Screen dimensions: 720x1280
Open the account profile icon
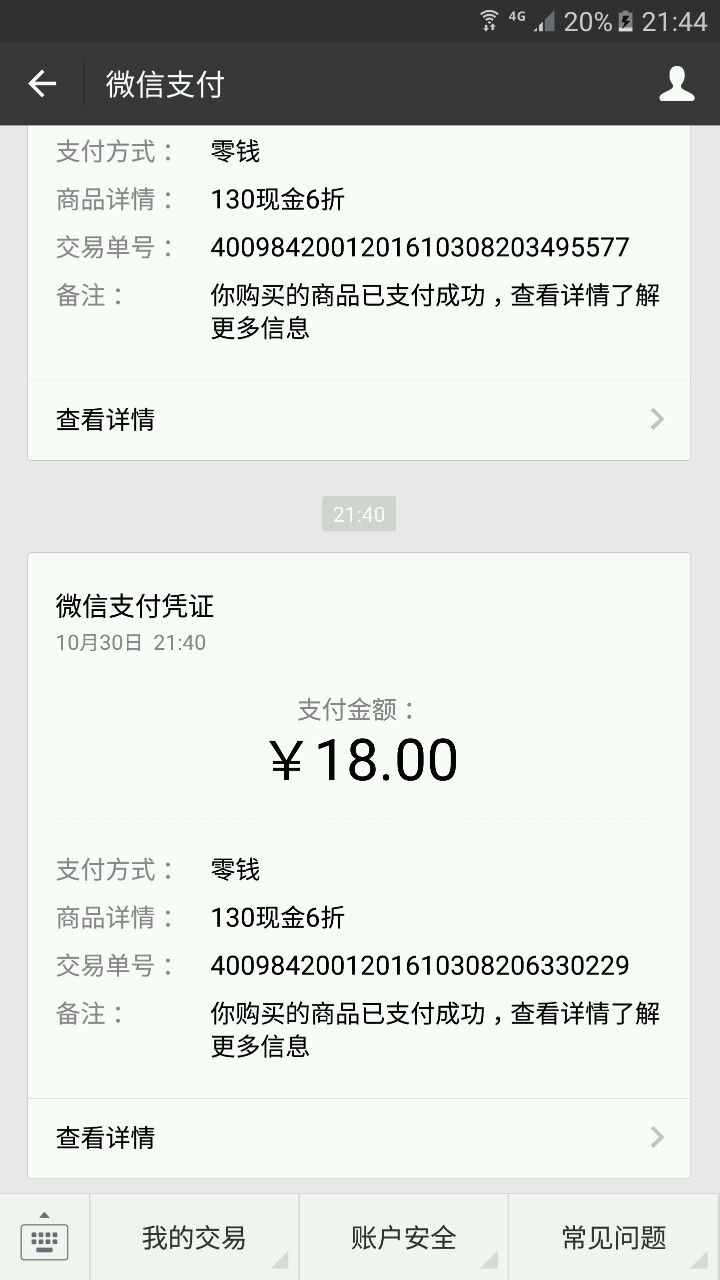click(676, 84)
